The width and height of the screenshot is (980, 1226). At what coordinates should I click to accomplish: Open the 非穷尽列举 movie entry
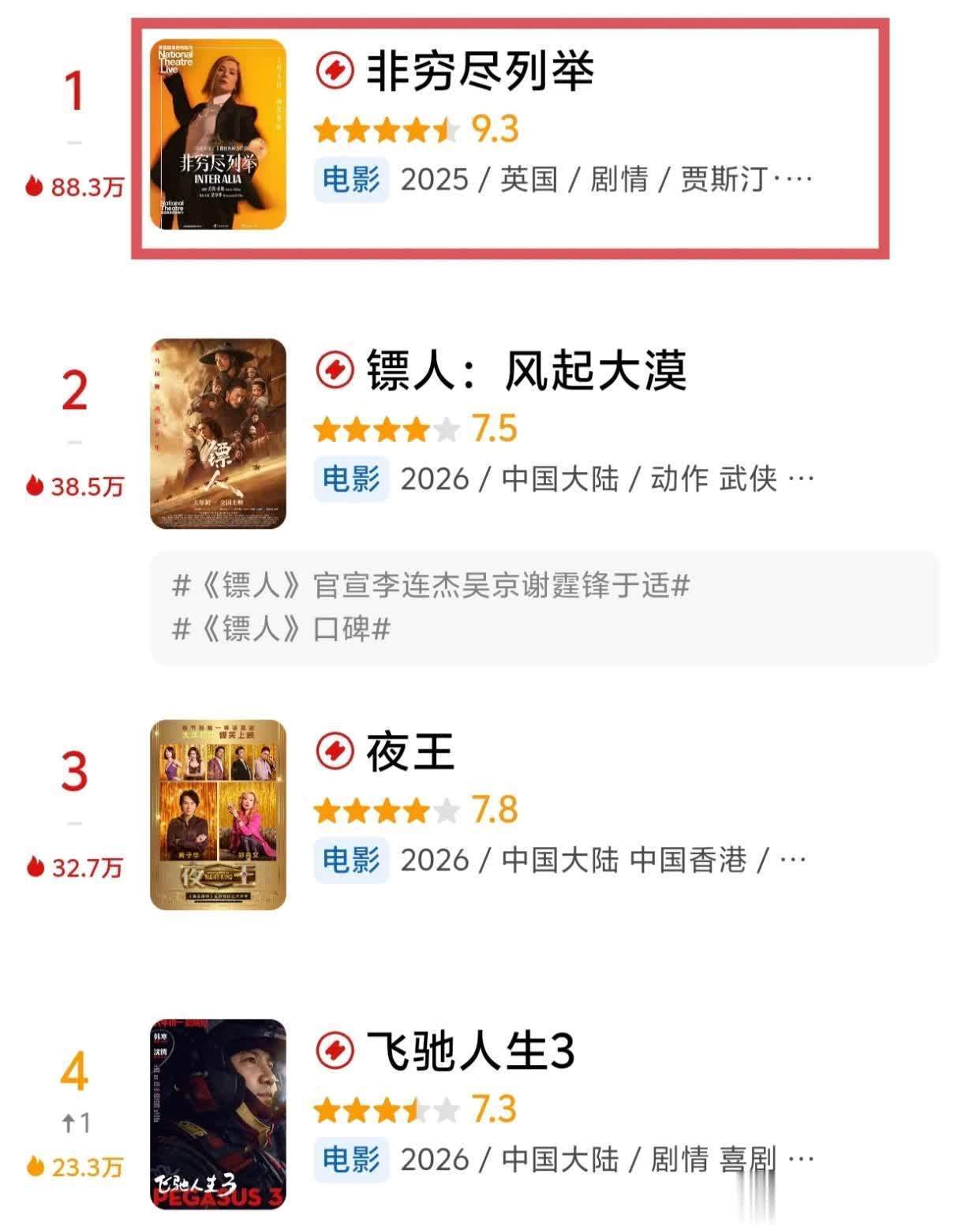pyautogui.click(x=480, y=72)
